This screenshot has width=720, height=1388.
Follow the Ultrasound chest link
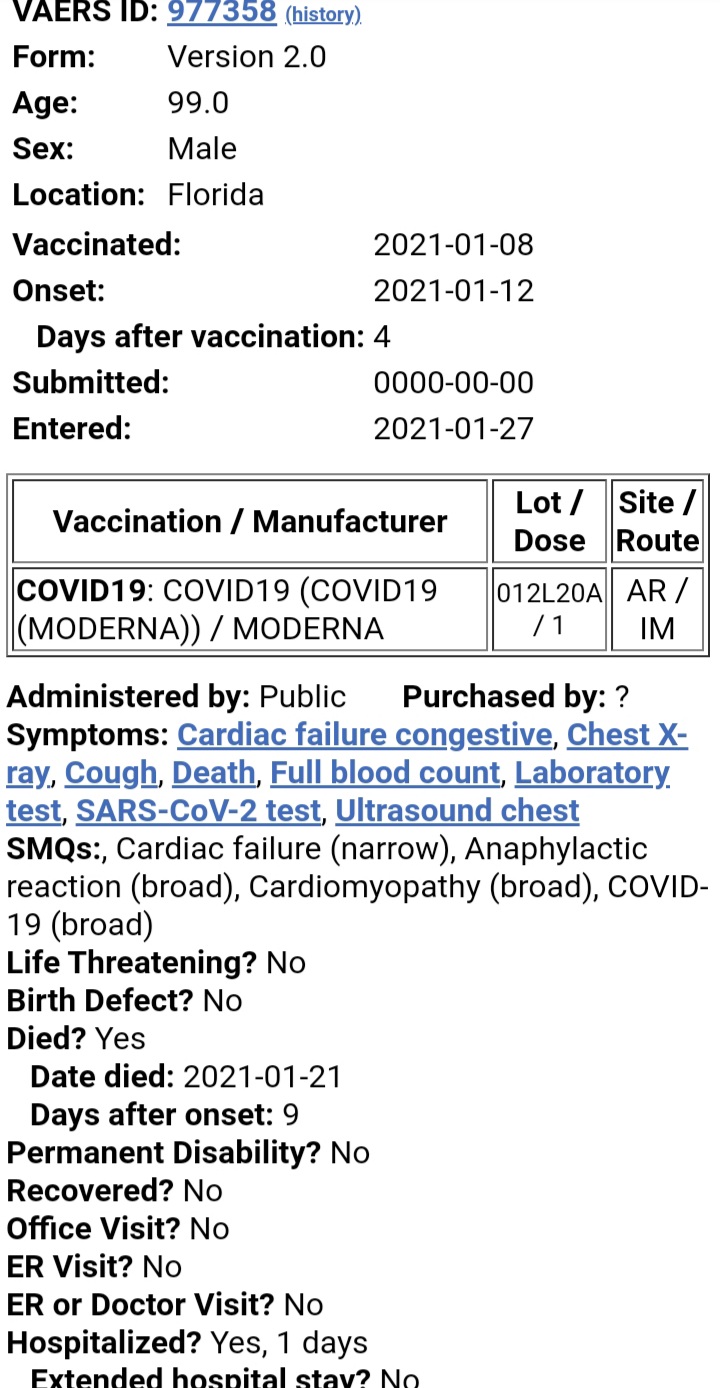tap(457, 811)
